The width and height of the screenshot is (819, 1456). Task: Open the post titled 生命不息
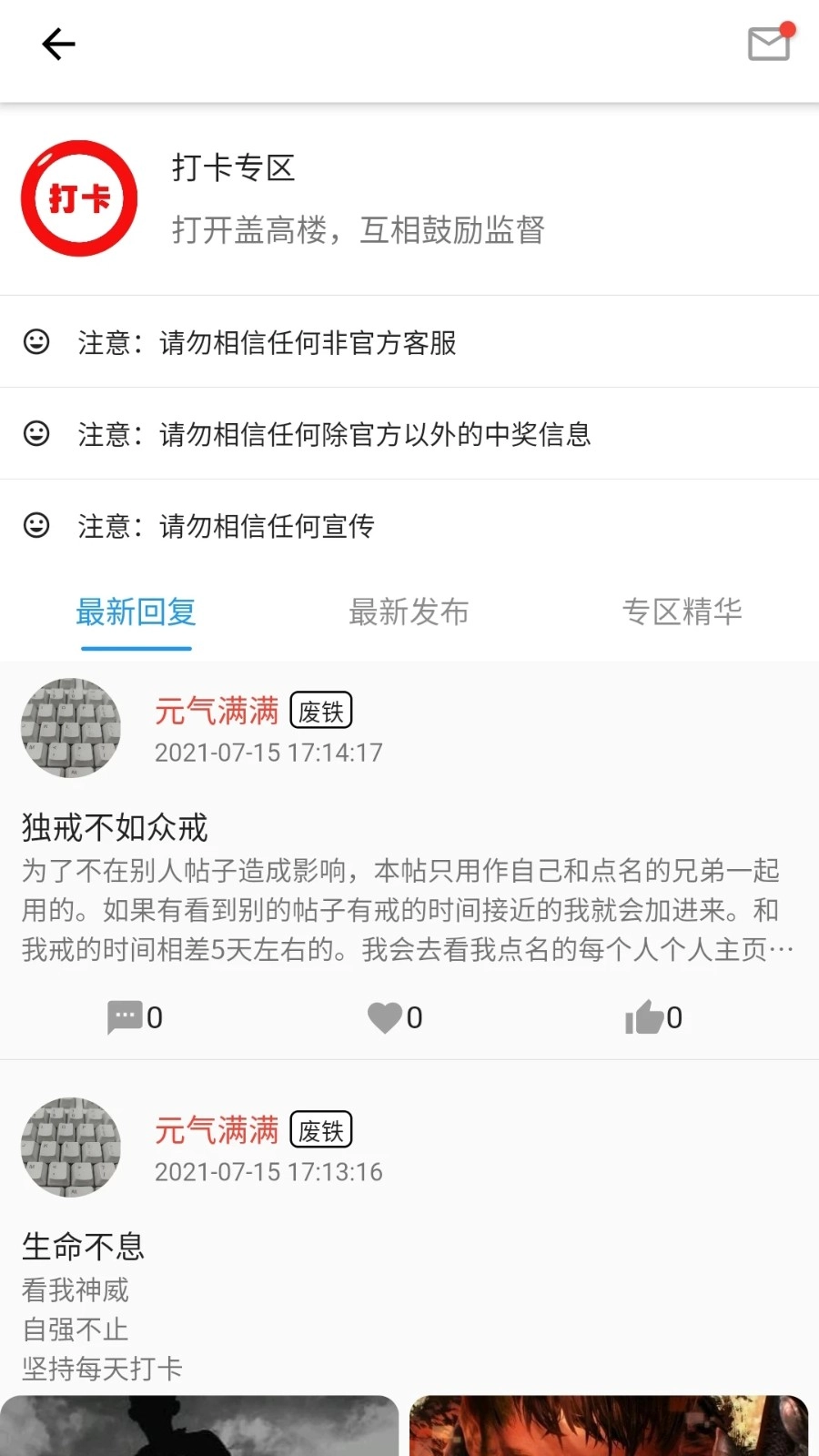[x=81, y=1247]
